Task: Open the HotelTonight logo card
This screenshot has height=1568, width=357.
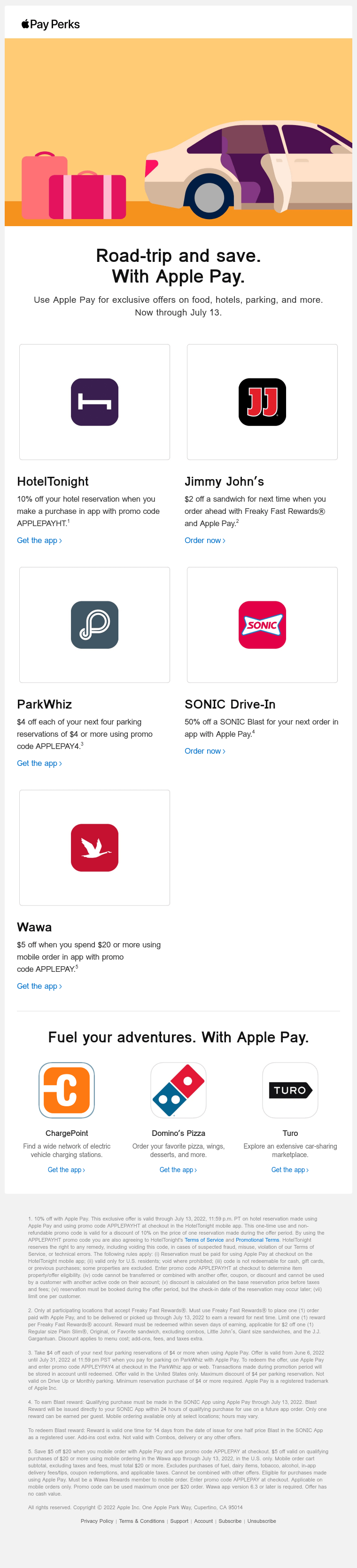Action: [x=94, y=402]
